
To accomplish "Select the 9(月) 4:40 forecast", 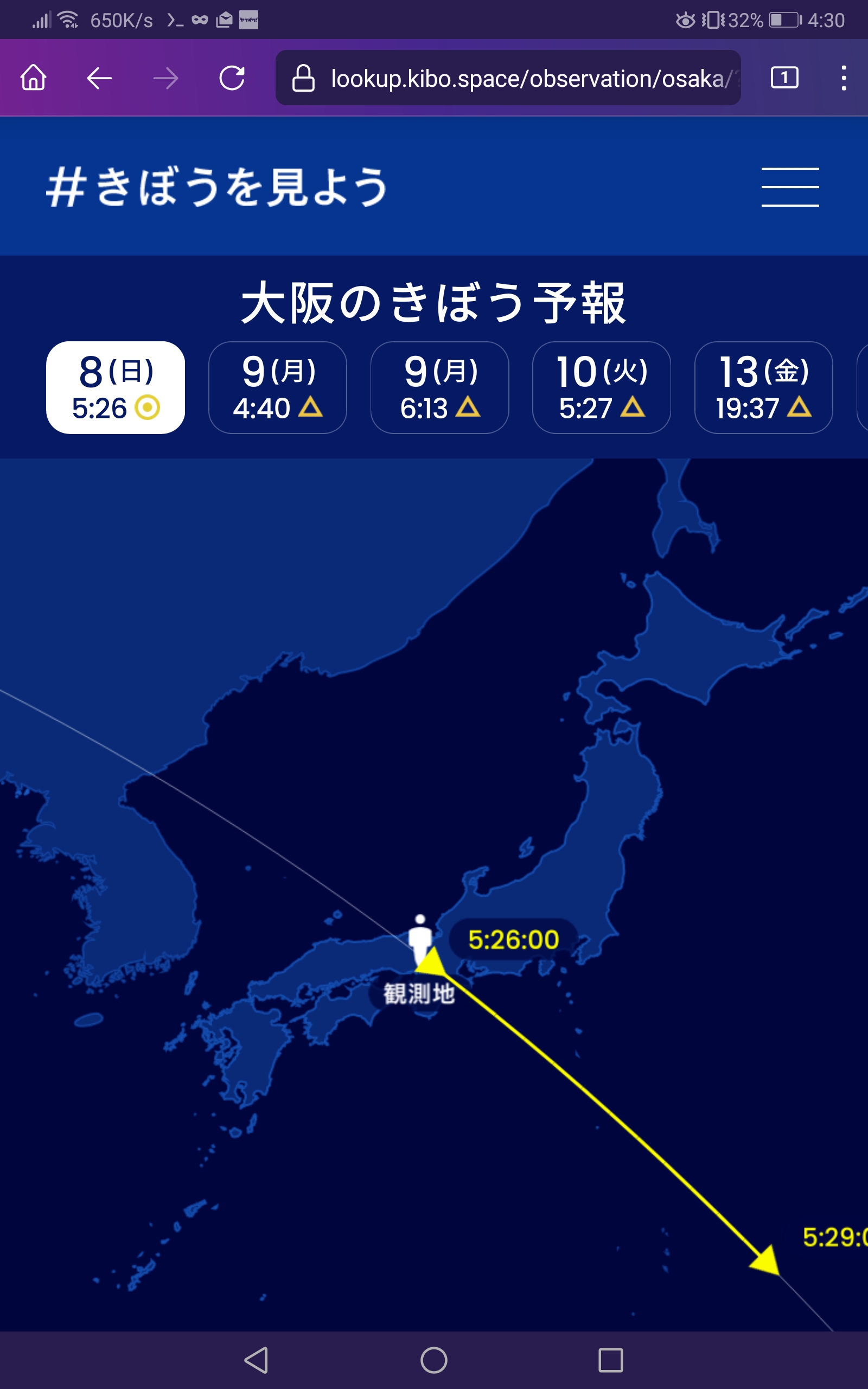I will [277, 387].
